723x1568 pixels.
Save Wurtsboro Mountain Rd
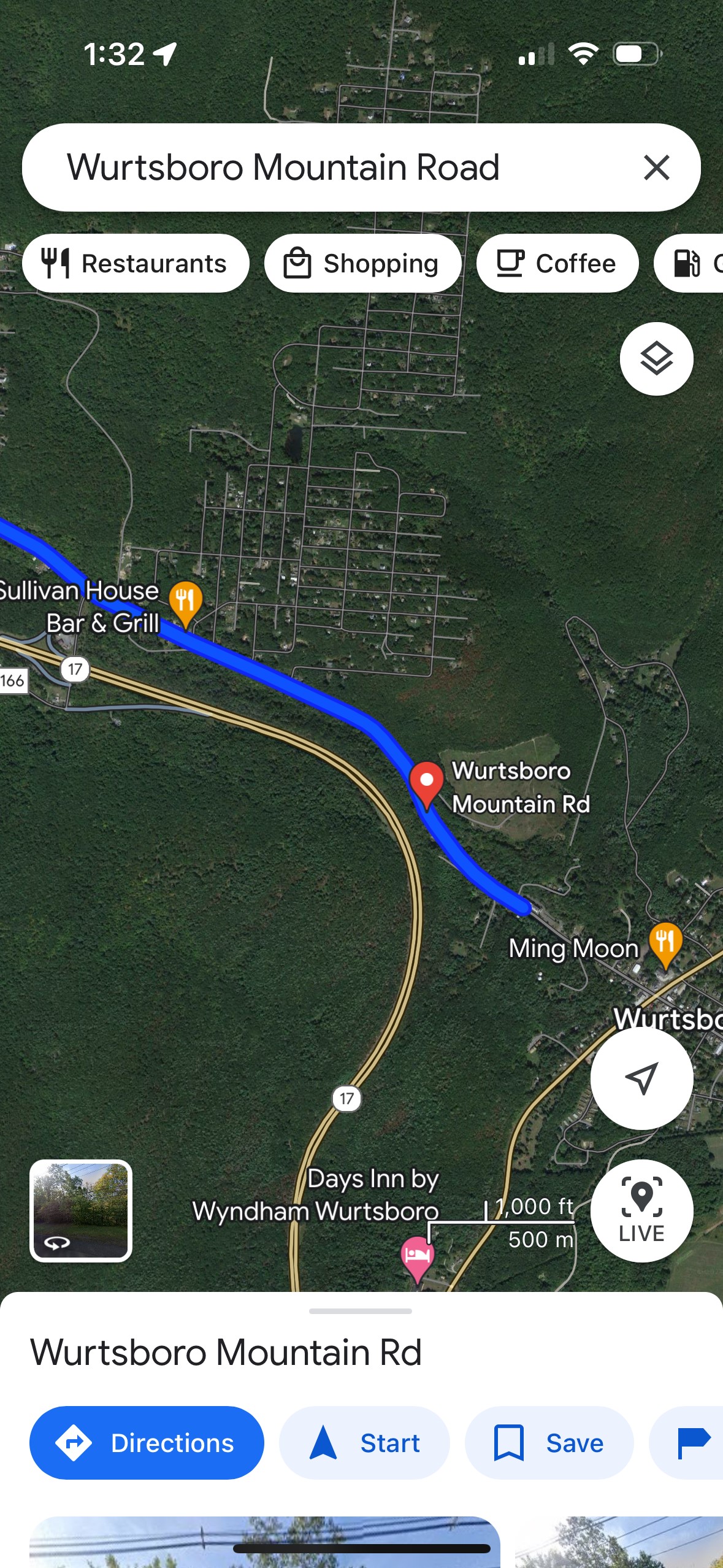click(549, 1443)
